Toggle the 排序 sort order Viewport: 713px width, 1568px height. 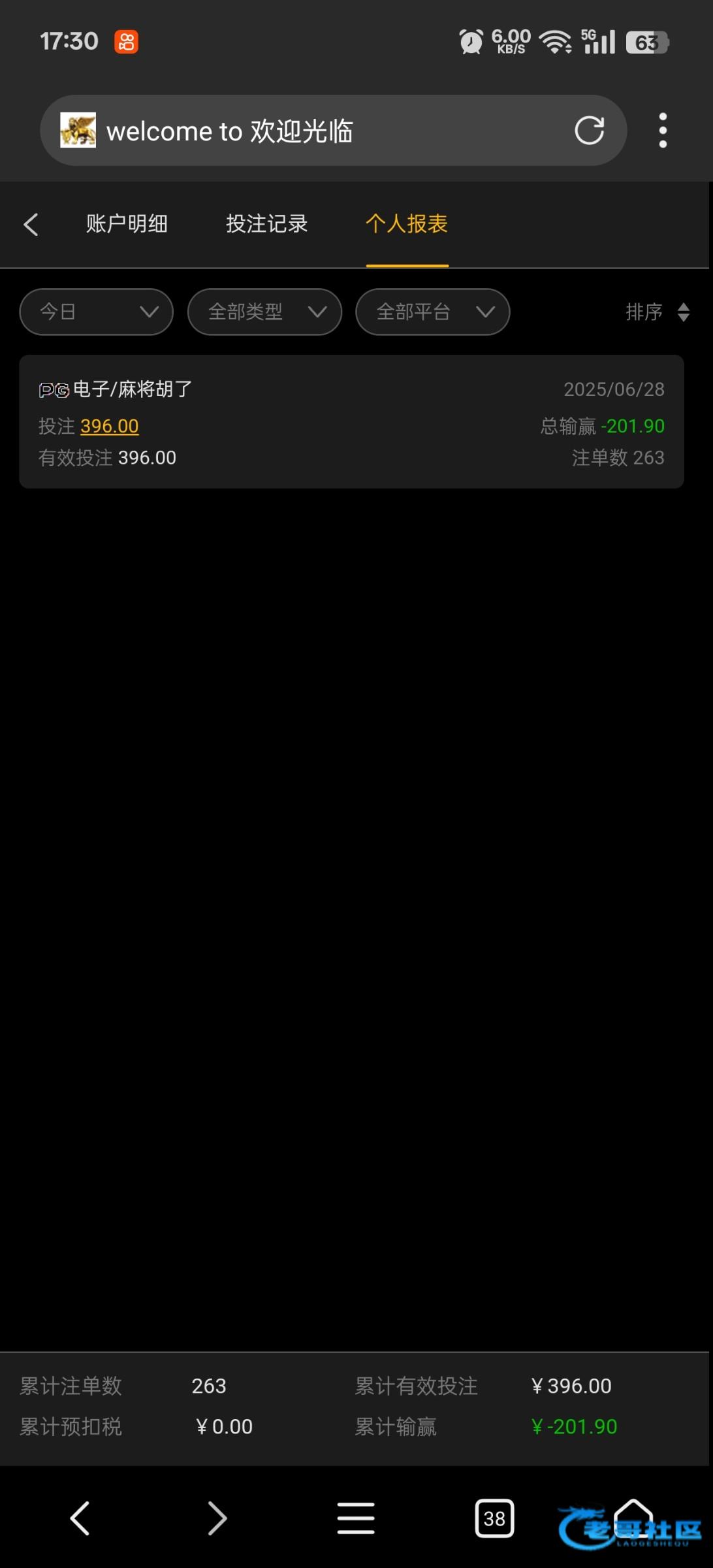tap(658, 312)
